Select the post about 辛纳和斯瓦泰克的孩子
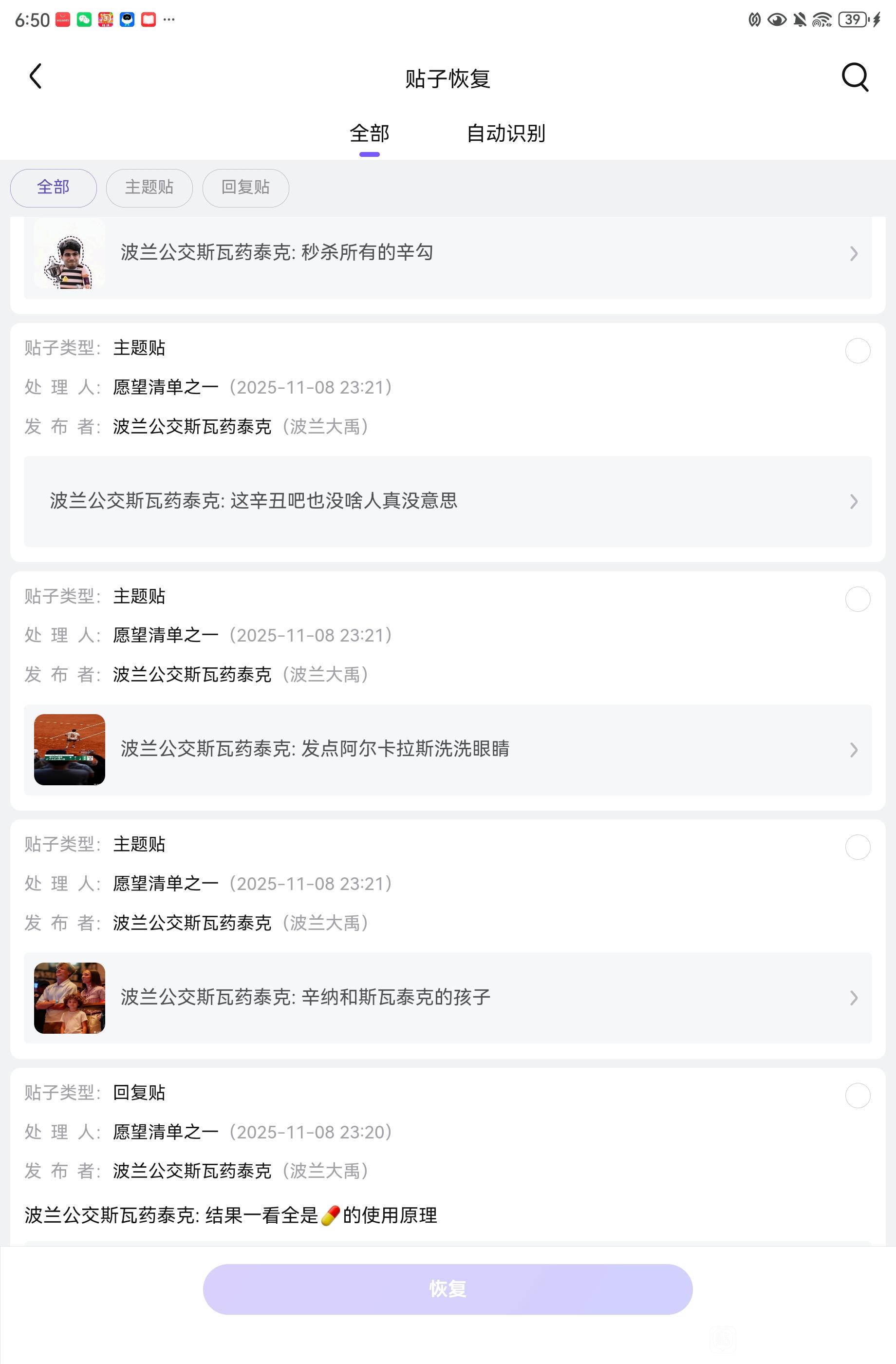The width and height of the screenshot is (896, 1364). [x=857, y=847]
